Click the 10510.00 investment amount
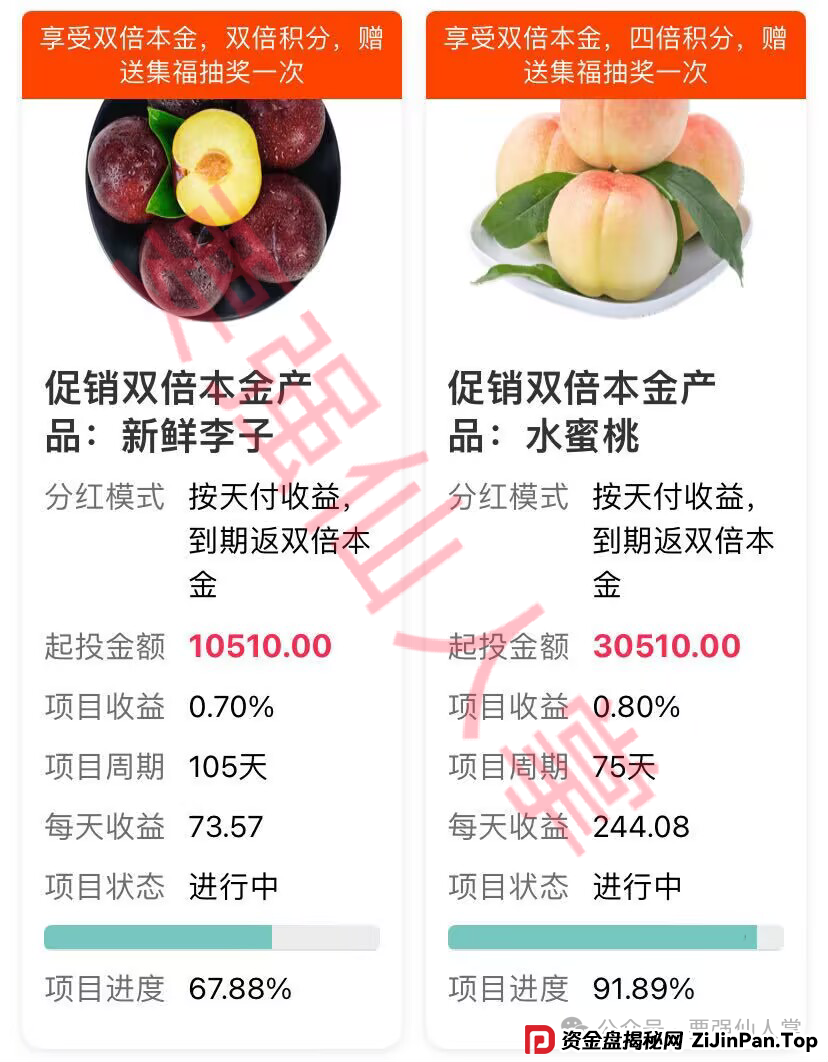828x1062 pixels. point(260,647)
